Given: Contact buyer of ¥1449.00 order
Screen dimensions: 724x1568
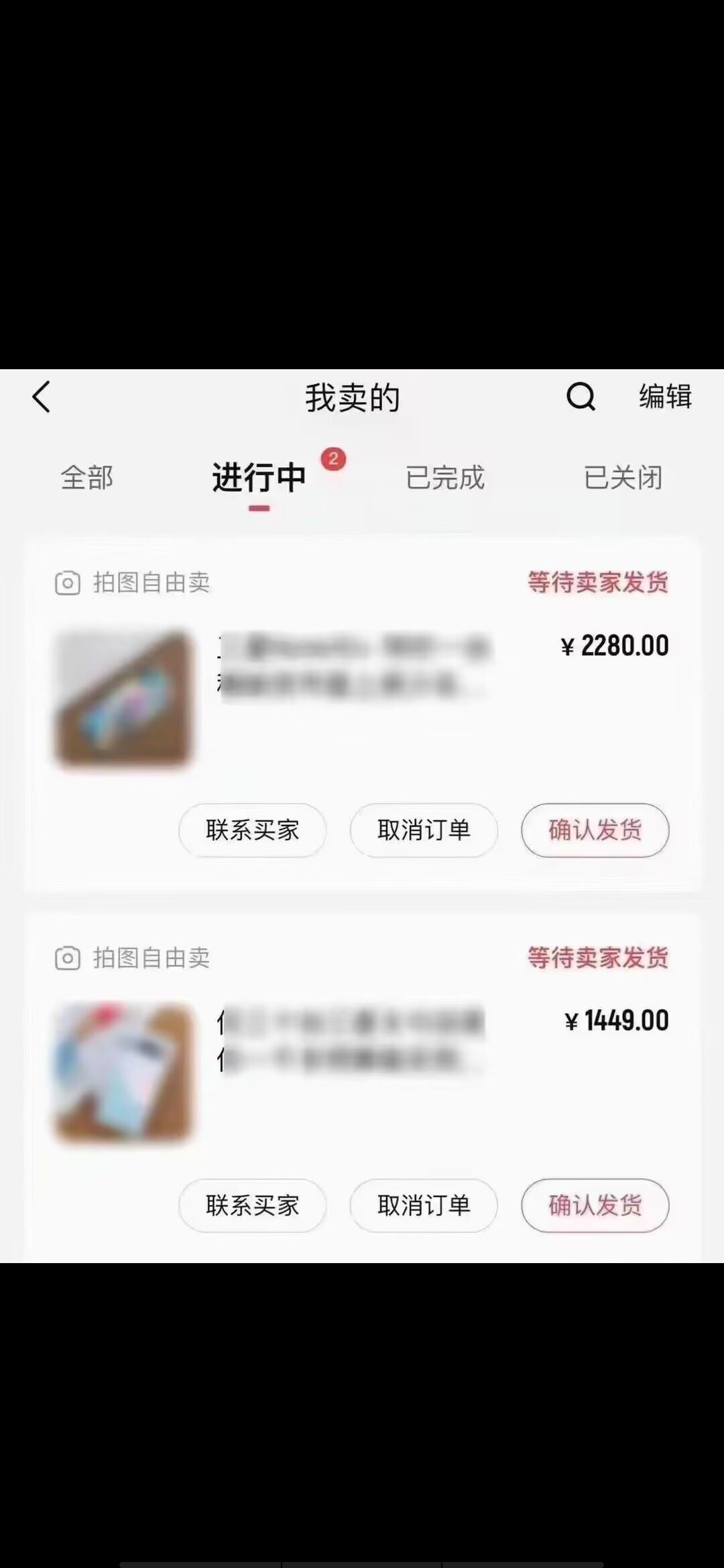Looking at the screenshot, I should (252, 1205).
